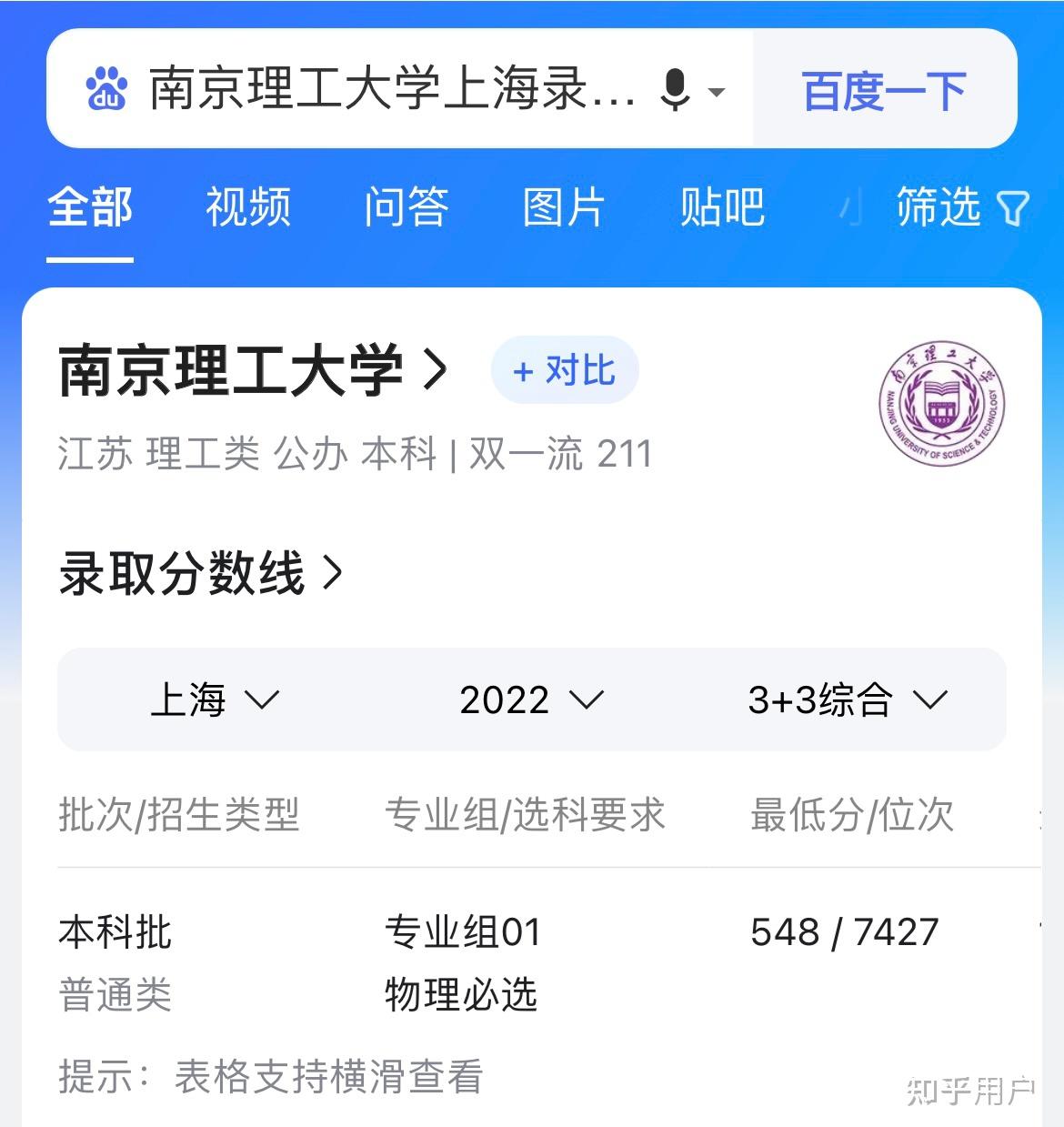1064x1127 pixels.
Task: Switch to the 视频 tab
Action: (x=247, y=207)
